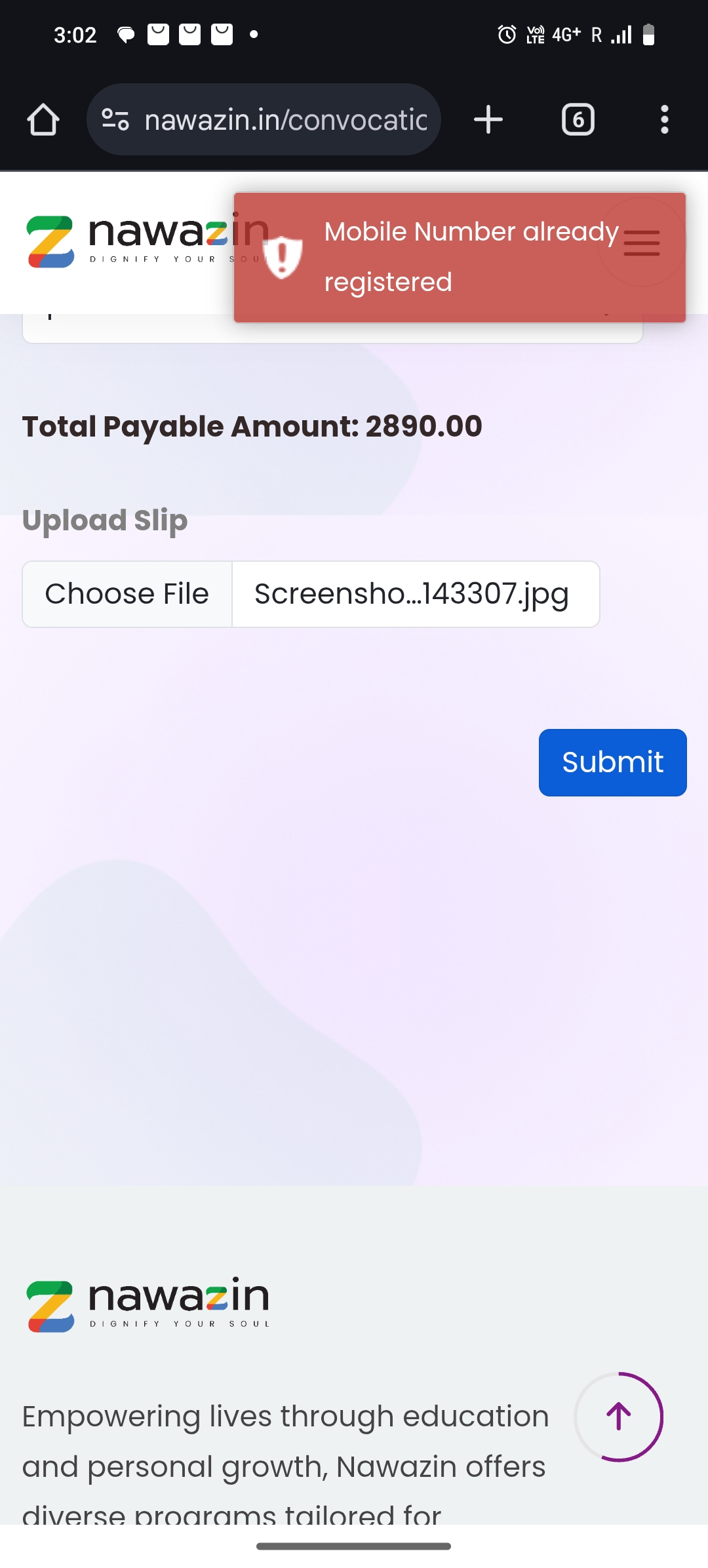Open the browser overflow menu
Image resolution: width=708 pixels, height=1568 pixels.
(x=664, y=120)
